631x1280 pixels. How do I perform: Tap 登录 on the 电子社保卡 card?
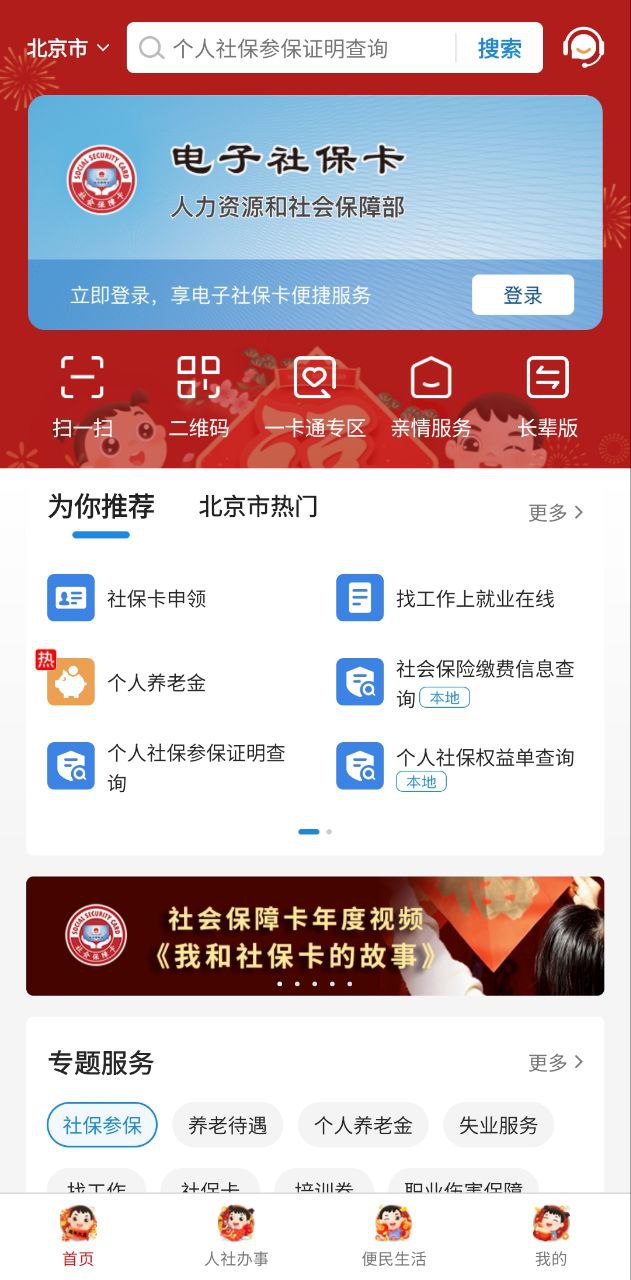point(522,295)
